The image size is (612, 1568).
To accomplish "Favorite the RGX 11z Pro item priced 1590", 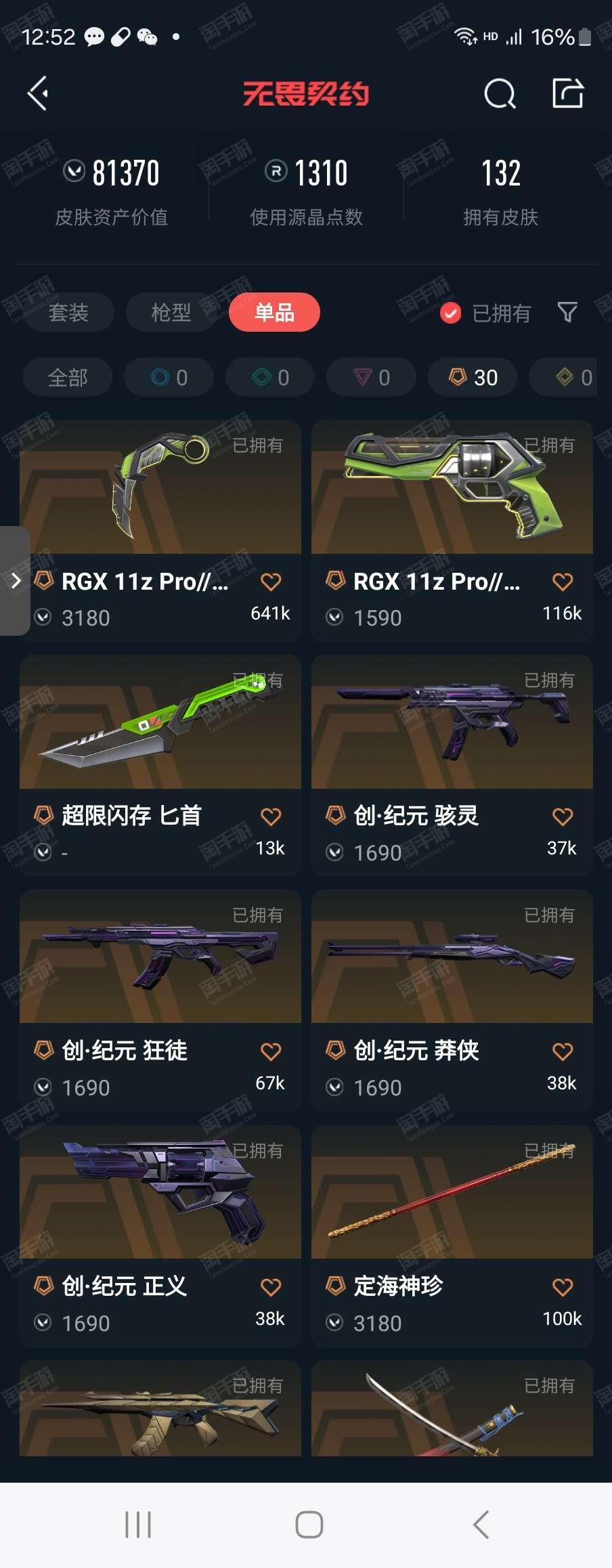I will coord(562,582).
